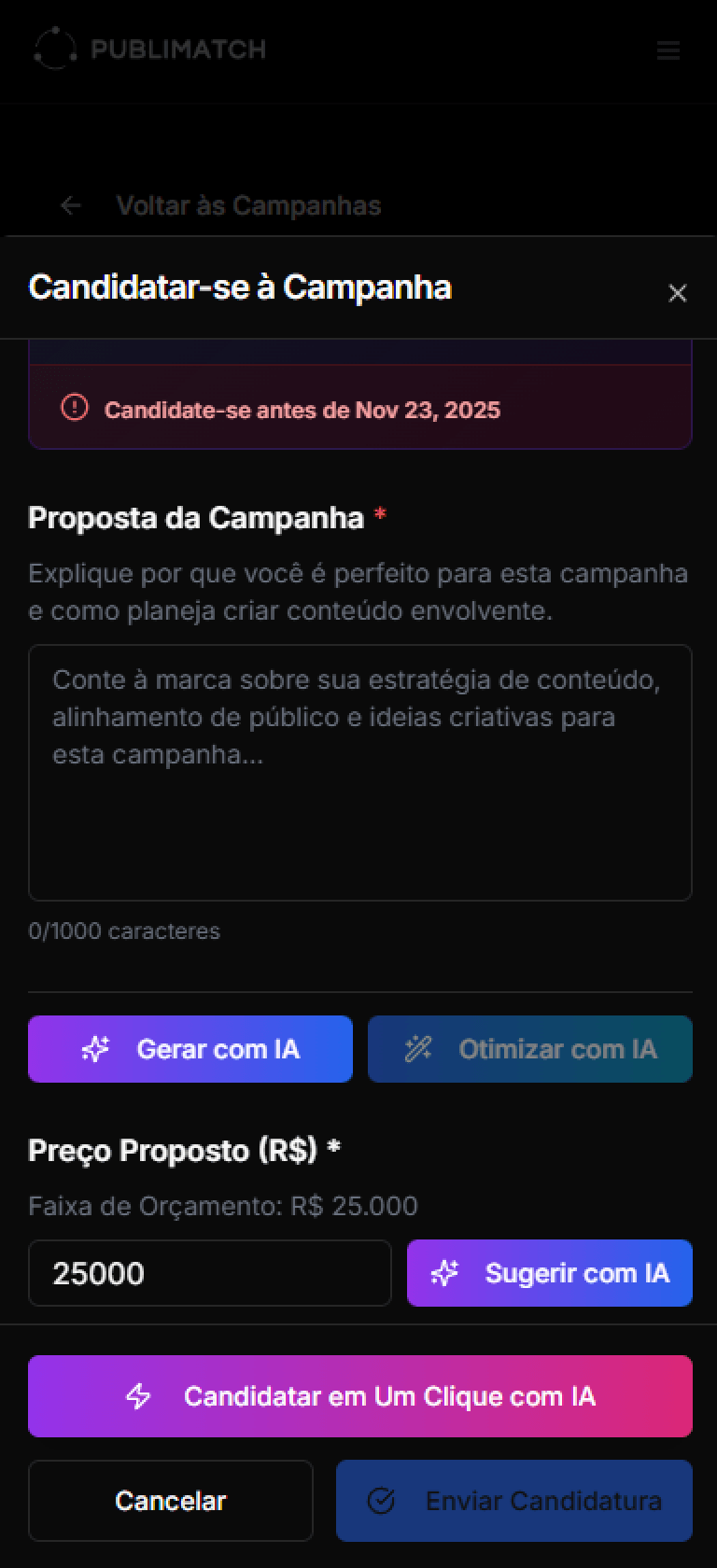The width and height of the screenshot is (717, 1568).
Task: Close the Candidatar-se à Campanha modal
Action: [678, 293]
